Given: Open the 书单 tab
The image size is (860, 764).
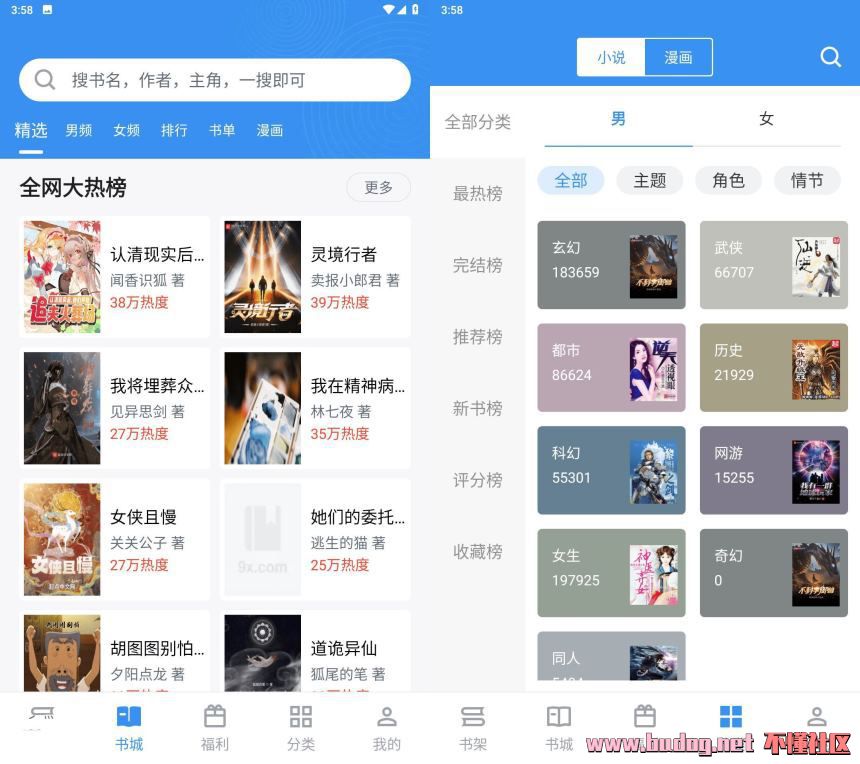Looking at the screenshot, I should point(222,130).
